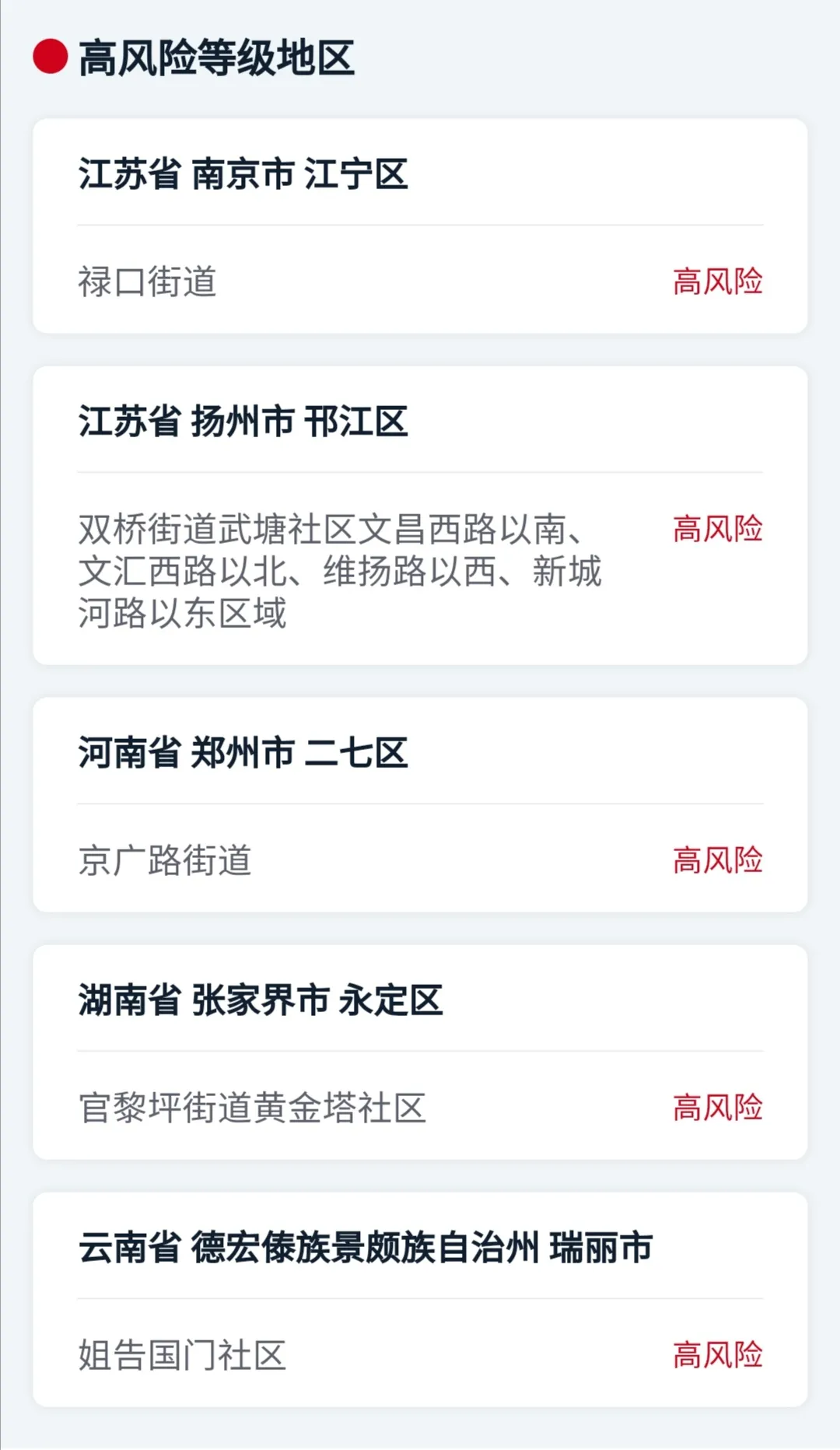Open the 江苏省 扬州市 邗江区 card
Image resolution: width=840 pixels, height=1450 pixels.
(241, 422)
